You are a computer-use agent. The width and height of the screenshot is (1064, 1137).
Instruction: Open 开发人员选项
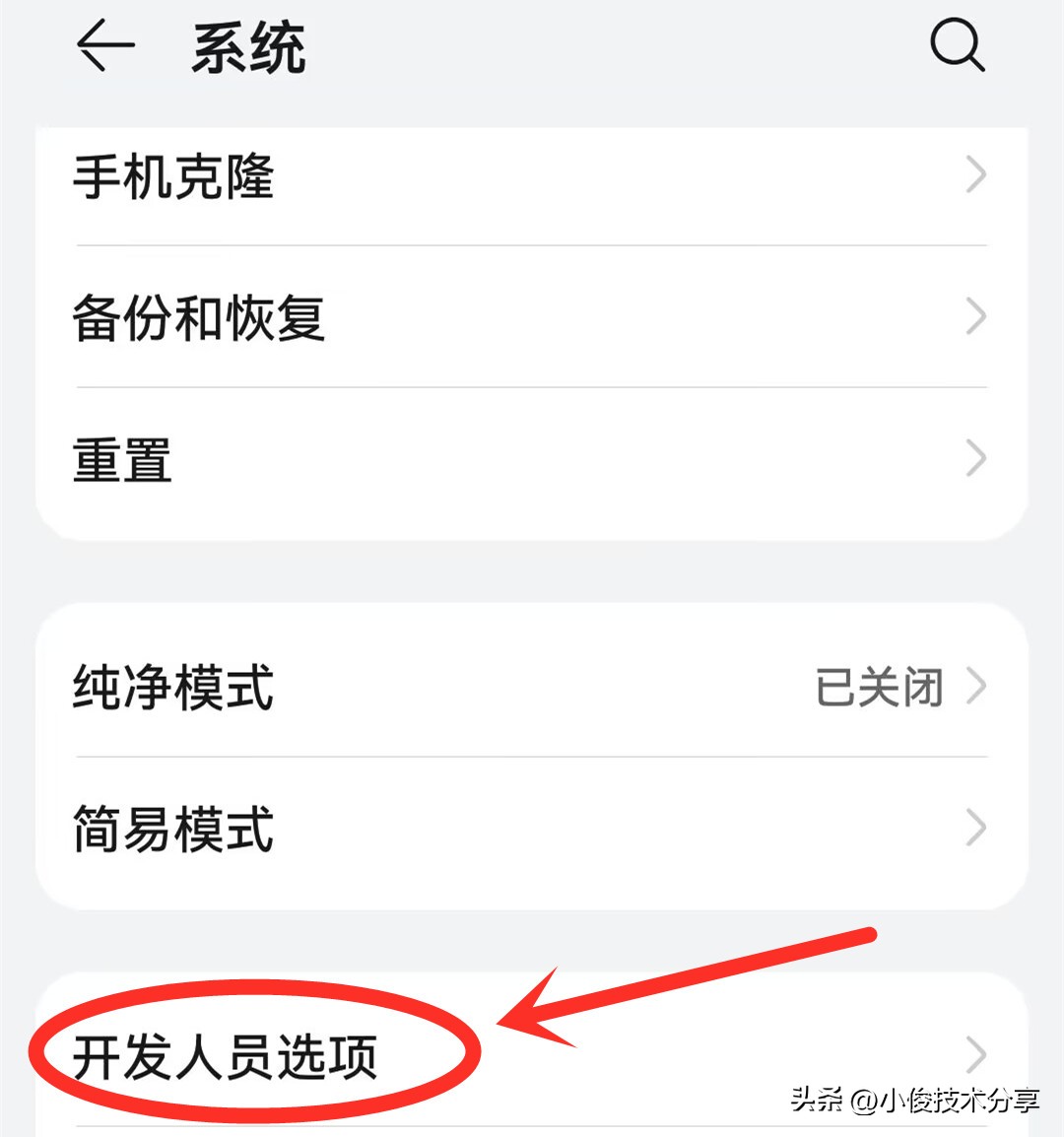(x=532, y=1056)
